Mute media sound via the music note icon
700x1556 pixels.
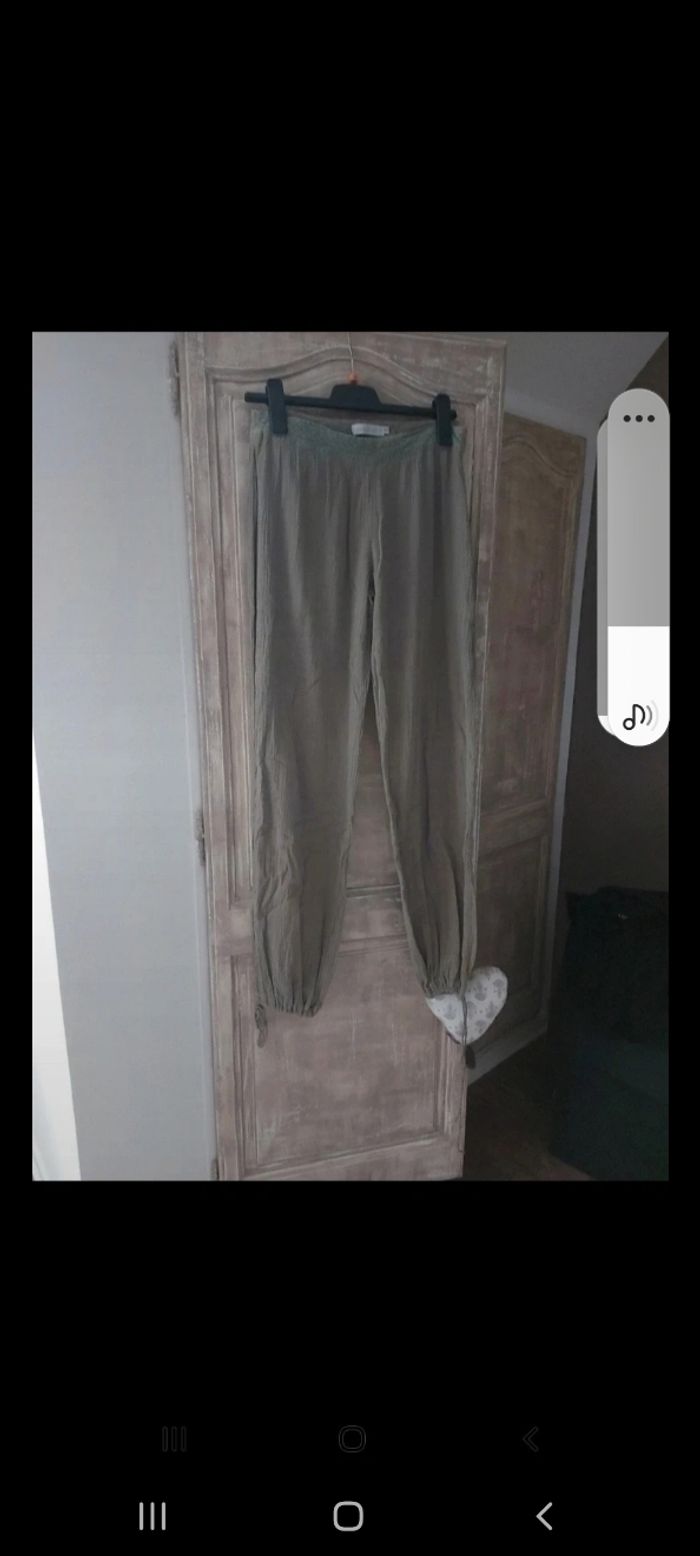tap(638, 716)
